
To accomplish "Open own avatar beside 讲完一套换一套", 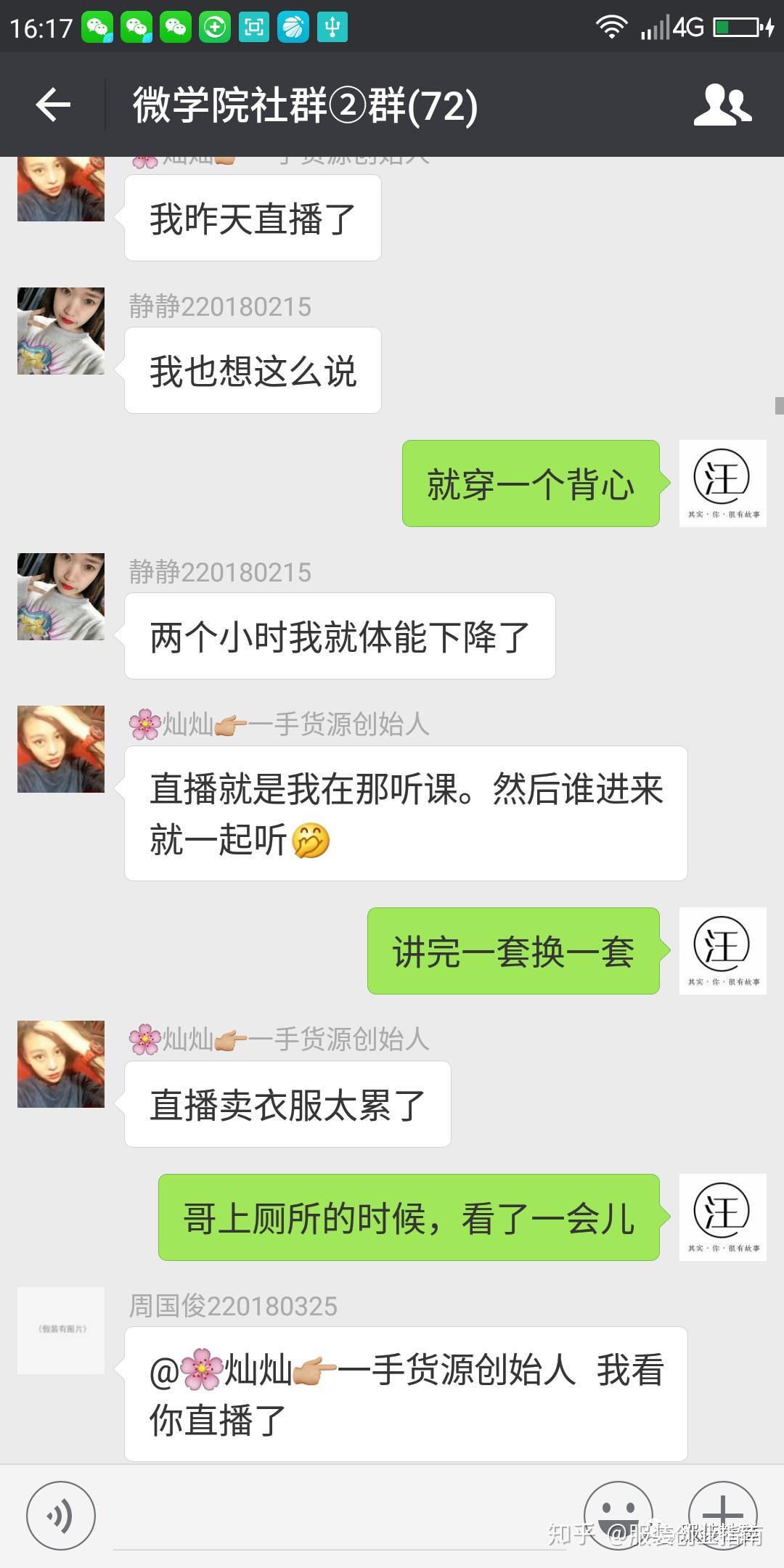I will coord(722,951).
